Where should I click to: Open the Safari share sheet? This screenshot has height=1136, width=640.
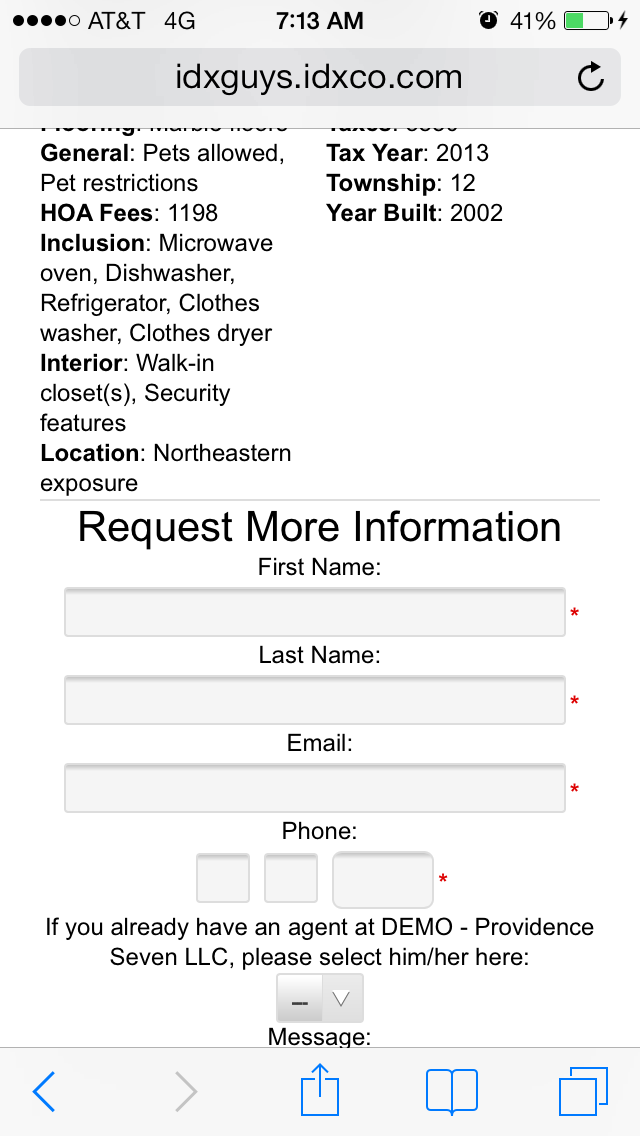[x=320, y=1089]
